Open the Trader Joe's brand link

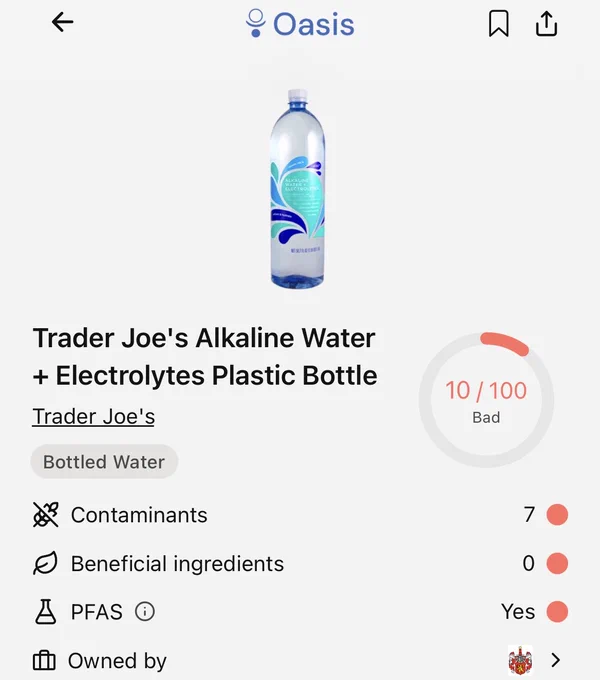[93, 416]
